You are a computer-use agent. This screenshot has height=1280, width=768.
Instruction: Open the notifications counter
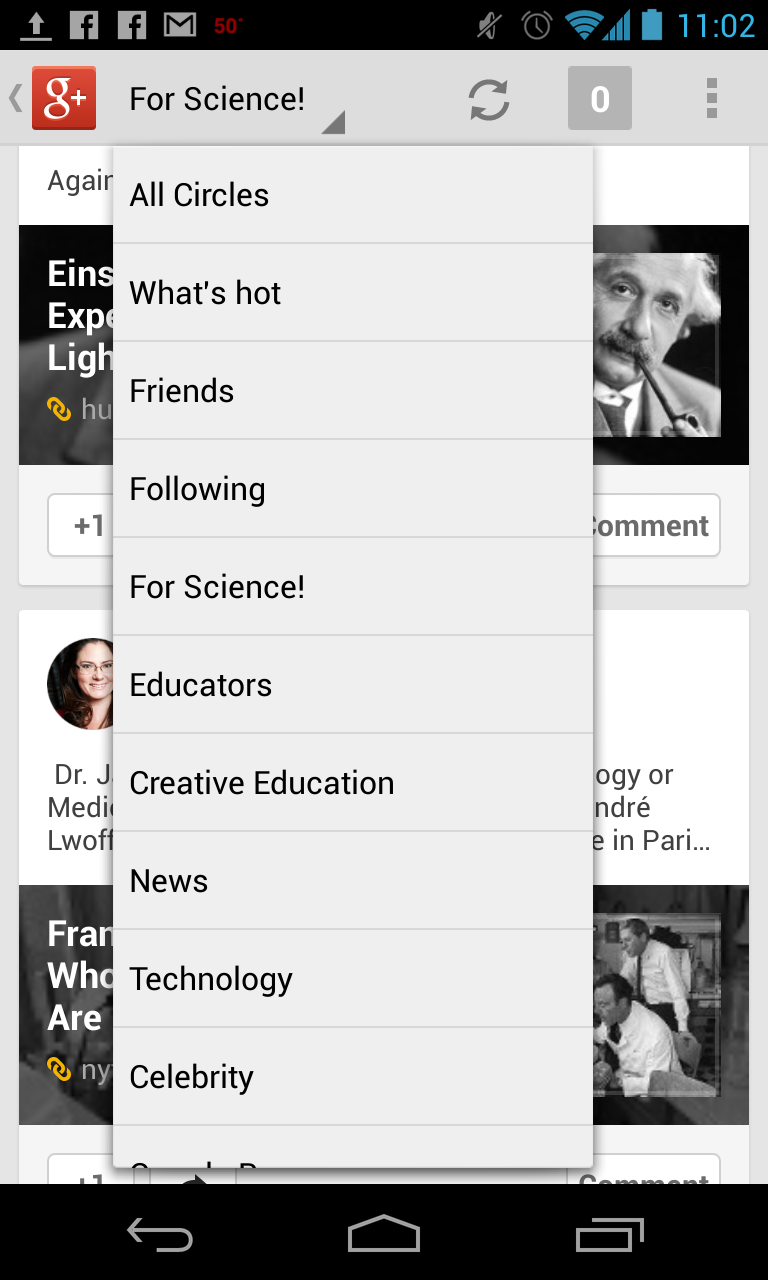pyautogui.click(x=599, y=99)
